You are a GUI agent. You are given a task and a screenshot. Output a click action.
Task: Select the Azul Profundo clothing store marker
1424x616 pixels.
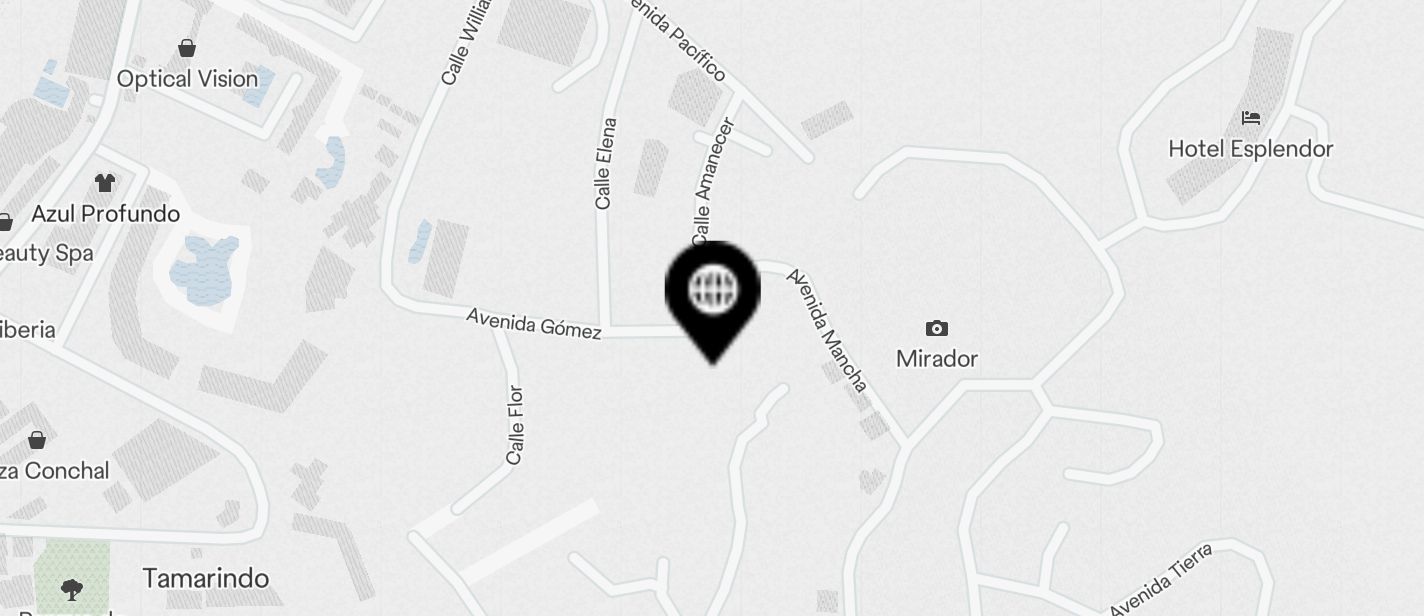coord(105,183)
